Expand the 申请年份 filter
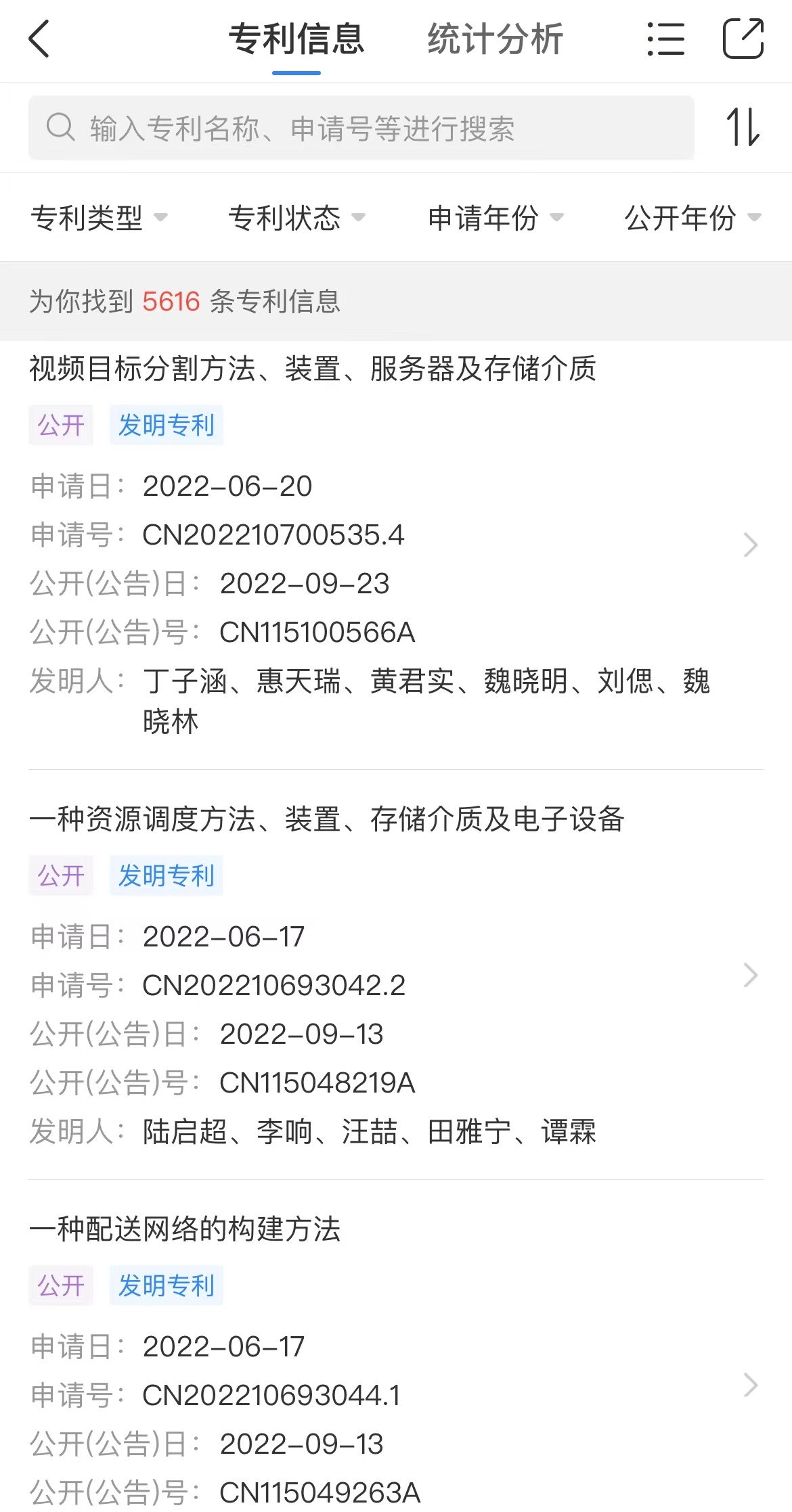Image resolution: width=792 pixels, height=1512 pixels. point(496,217)
